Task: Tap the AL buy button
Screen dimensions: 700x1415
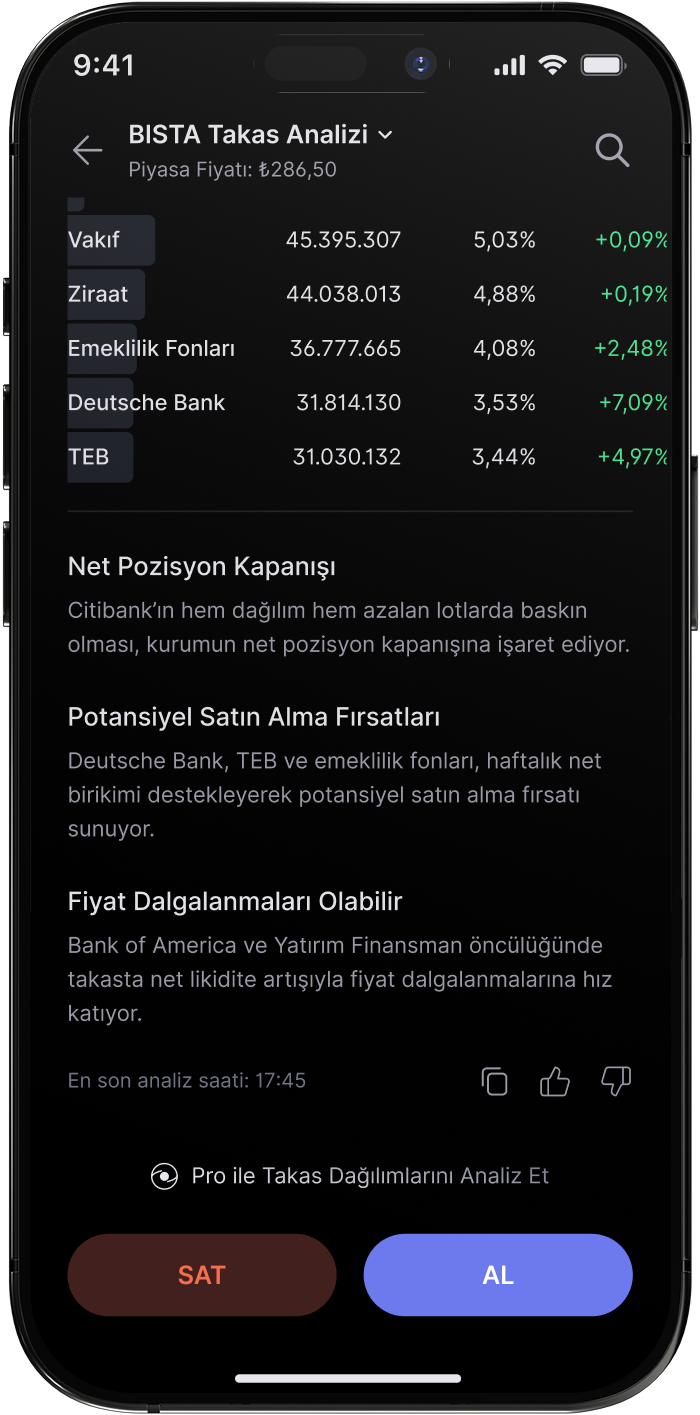Action: pos(498,1275)
